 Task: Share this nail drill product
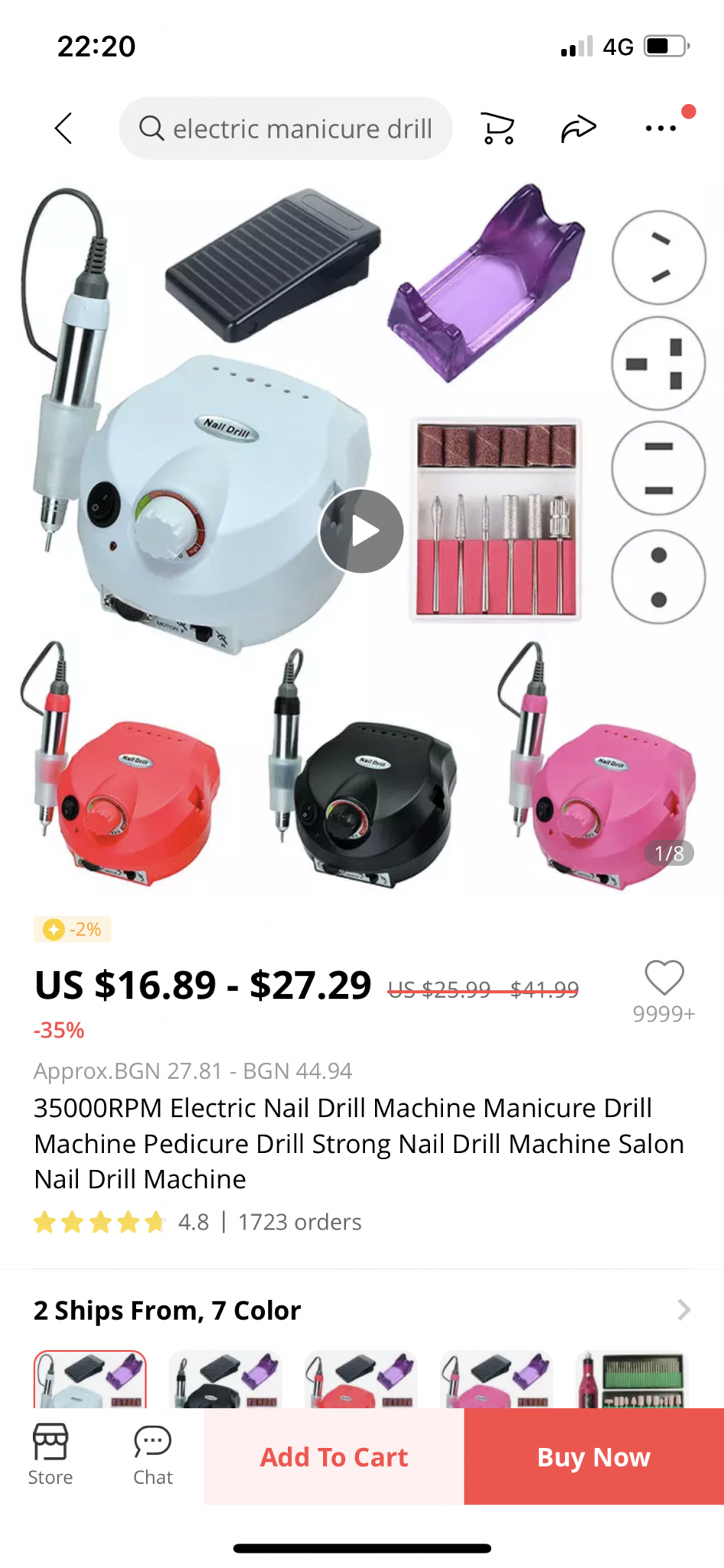click(x=578, y=128)
